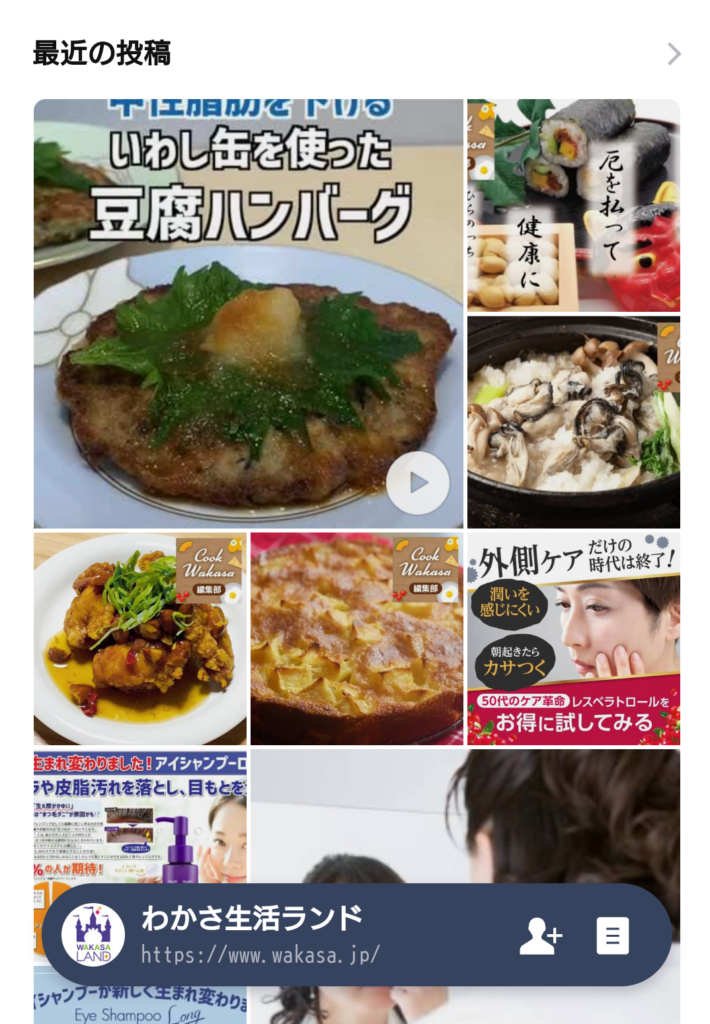
Task: View the fried chicken with green onion post
Action: [140, 638]
